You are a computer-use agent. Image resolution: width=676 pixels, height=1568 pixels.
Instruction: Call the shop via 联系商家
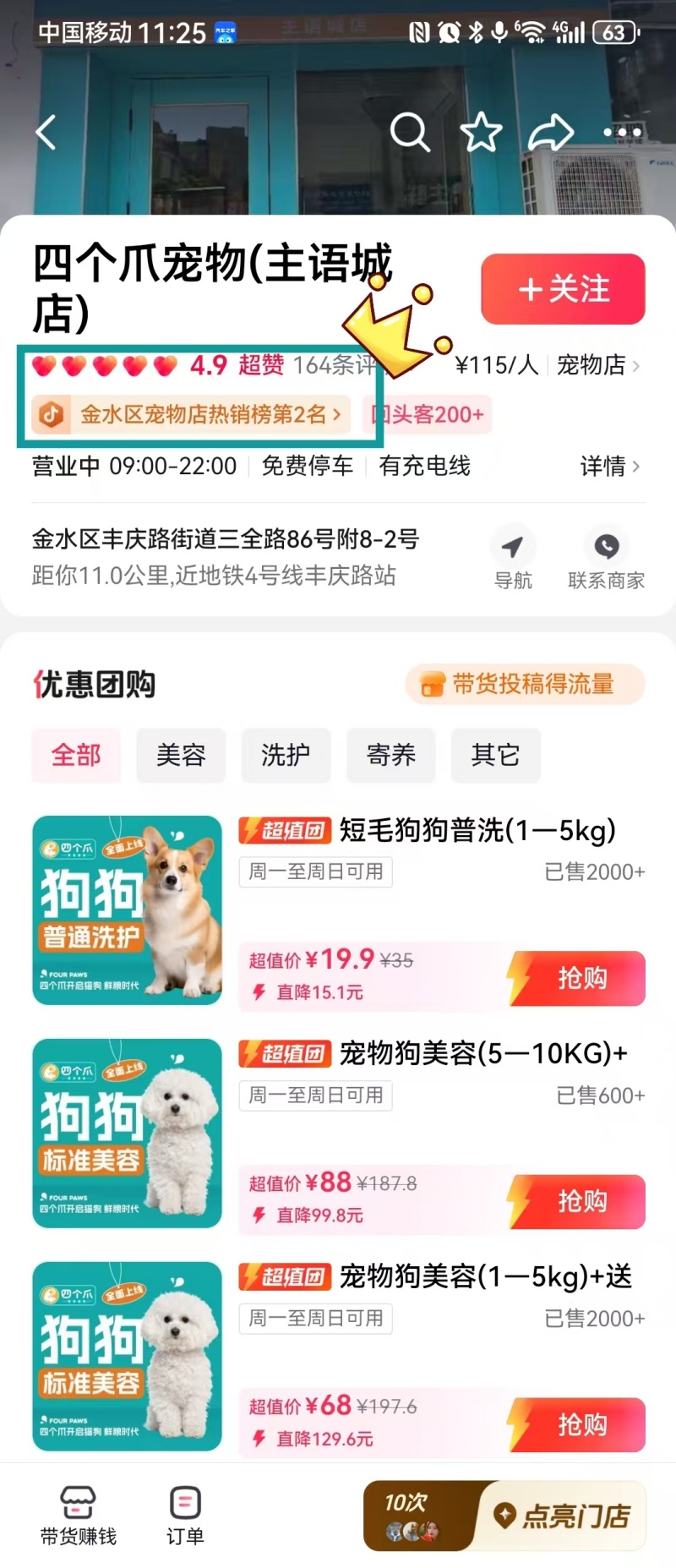[606, 558]
